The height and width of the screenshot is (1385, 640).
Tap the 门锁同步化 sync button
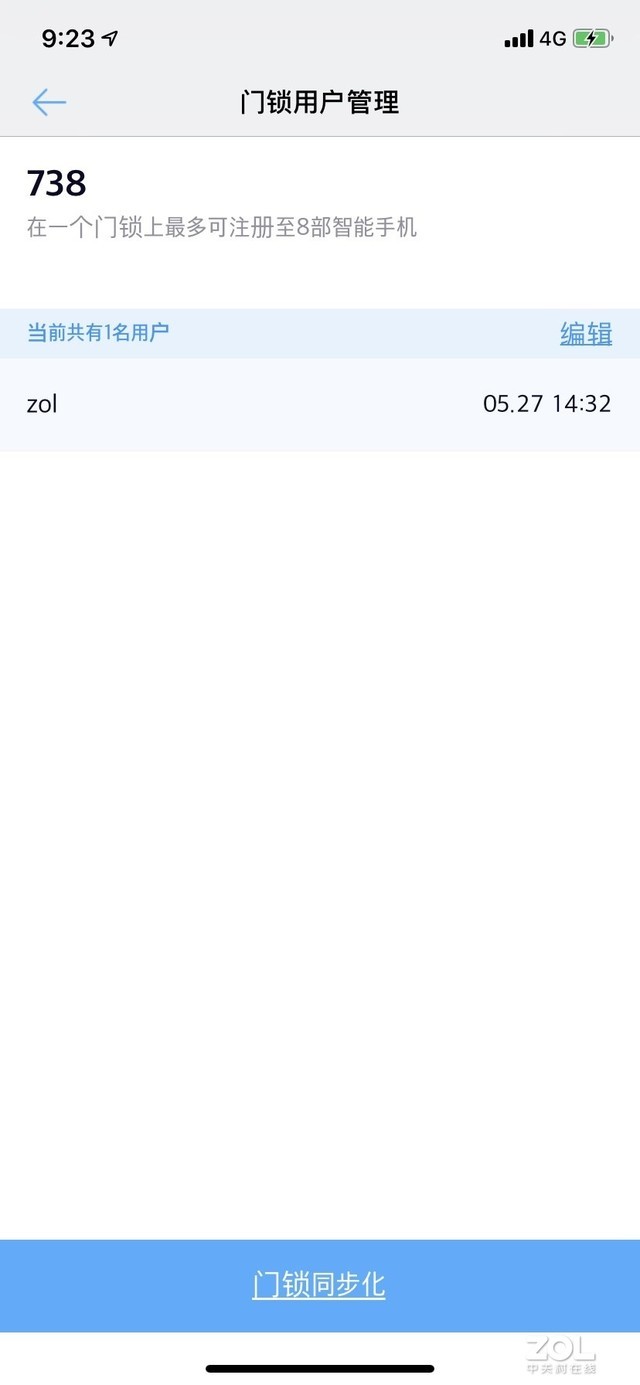click(319, 1285)
